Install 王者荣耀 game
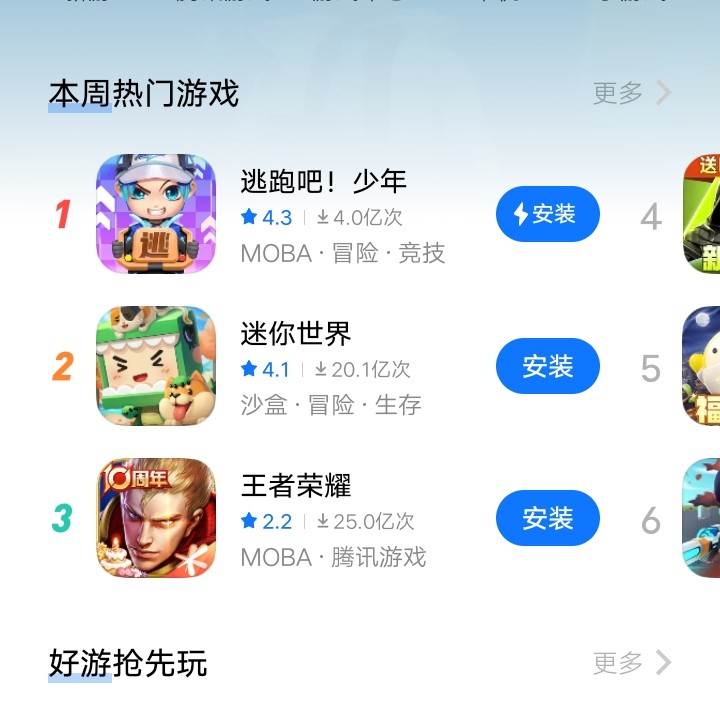 [547, 518]
